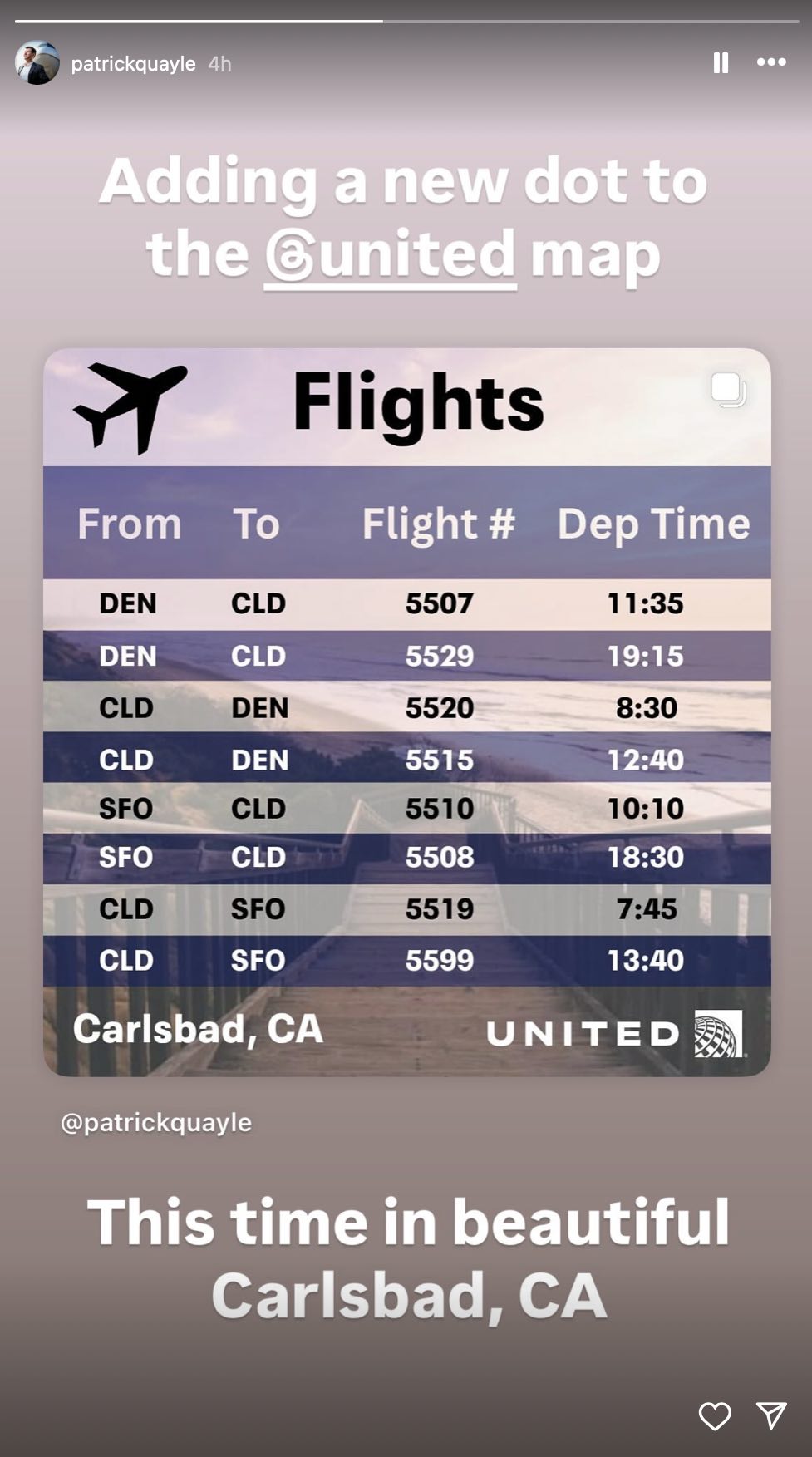
Task: Pause the story playback
Action: pyautogui.click(x=721, y=62)
